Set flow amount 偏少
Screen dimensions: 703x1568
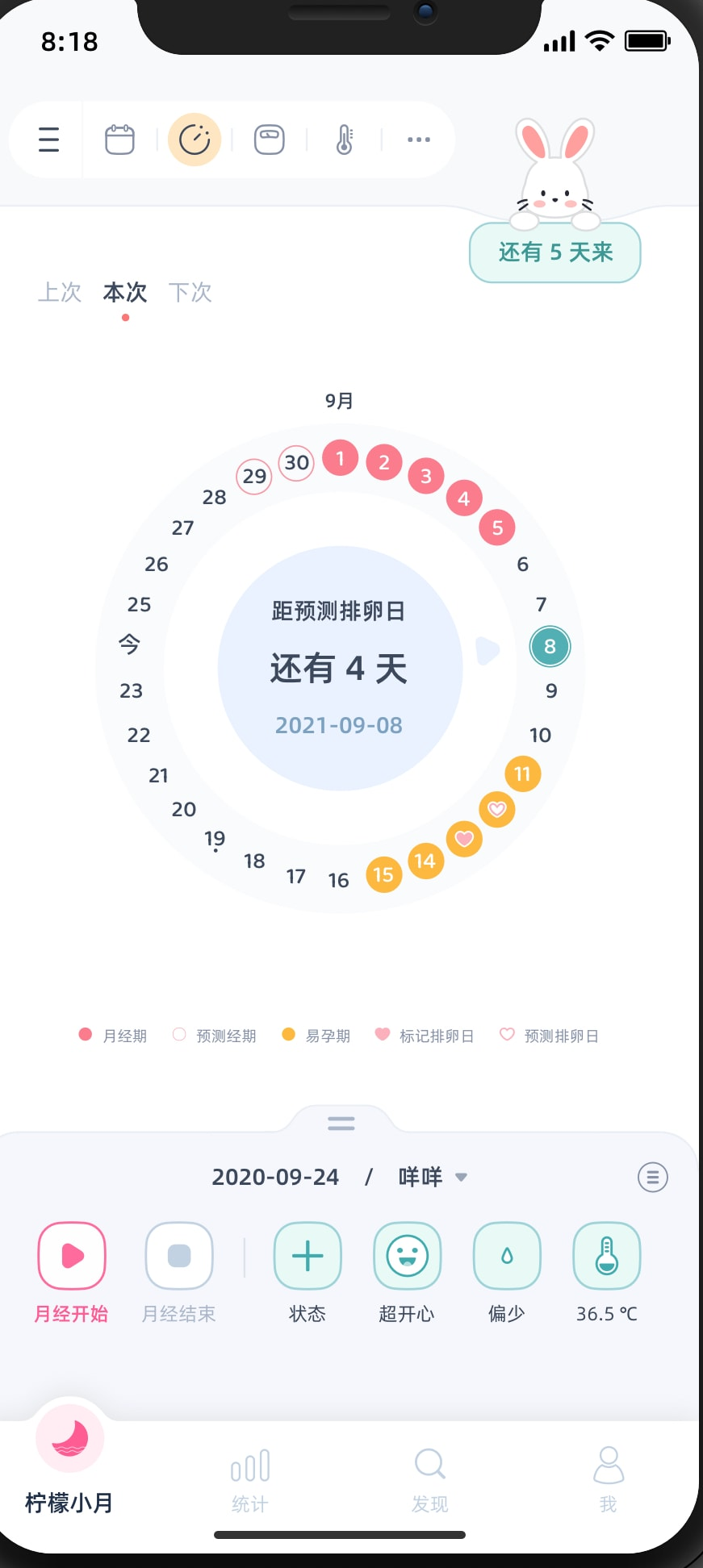tap(507, 1256)
